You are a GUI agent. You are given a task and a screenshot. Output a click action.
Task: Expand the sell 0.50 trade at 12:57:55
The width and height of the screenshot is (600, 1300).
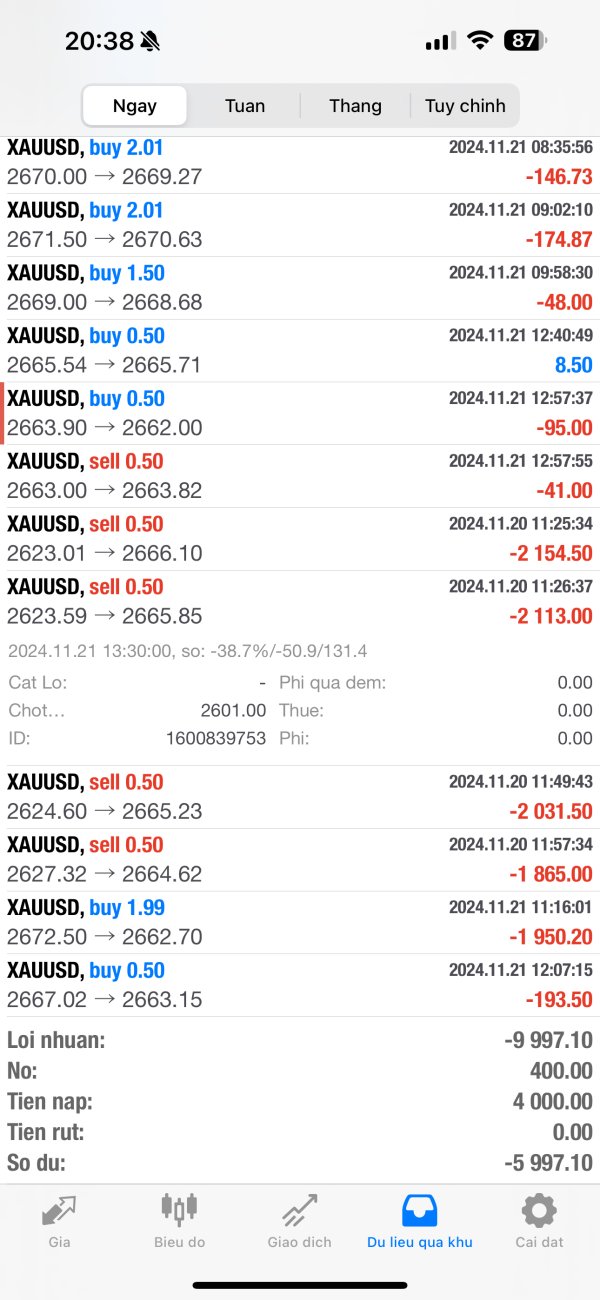[300, 476]
